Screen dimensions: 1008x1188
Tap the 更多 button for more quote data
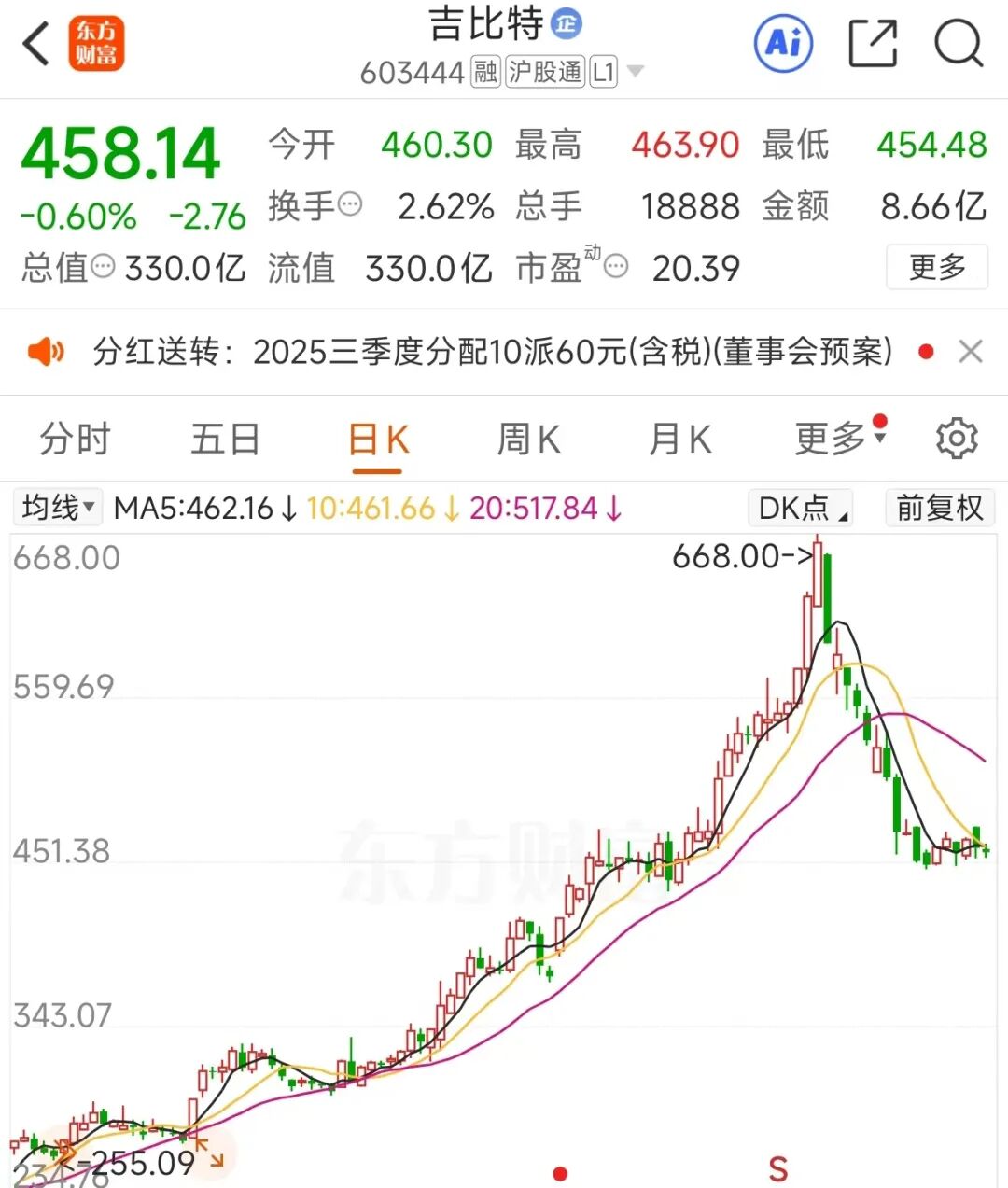tap(936, 268)
